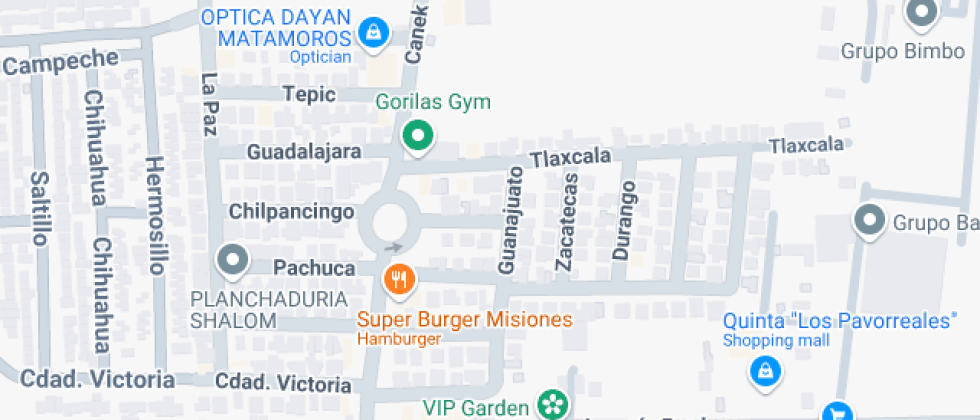This screenshot has height=420, width=980.
Task: Select the Grupo Bimbo location pin
Action: (920, 13)
